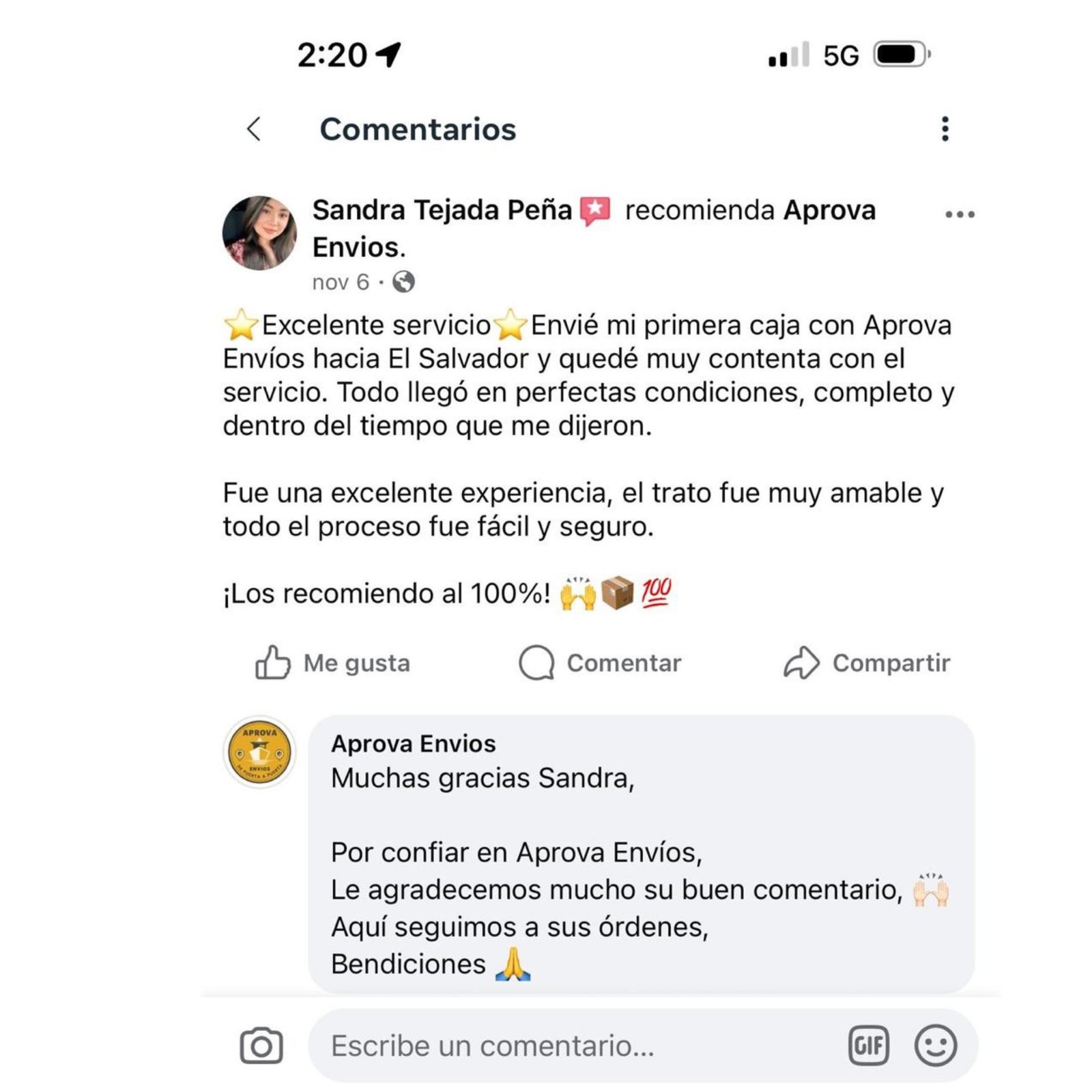Go back from Comentarios screen
This screenshot has height=1092, width=1092.
(254, 129)
